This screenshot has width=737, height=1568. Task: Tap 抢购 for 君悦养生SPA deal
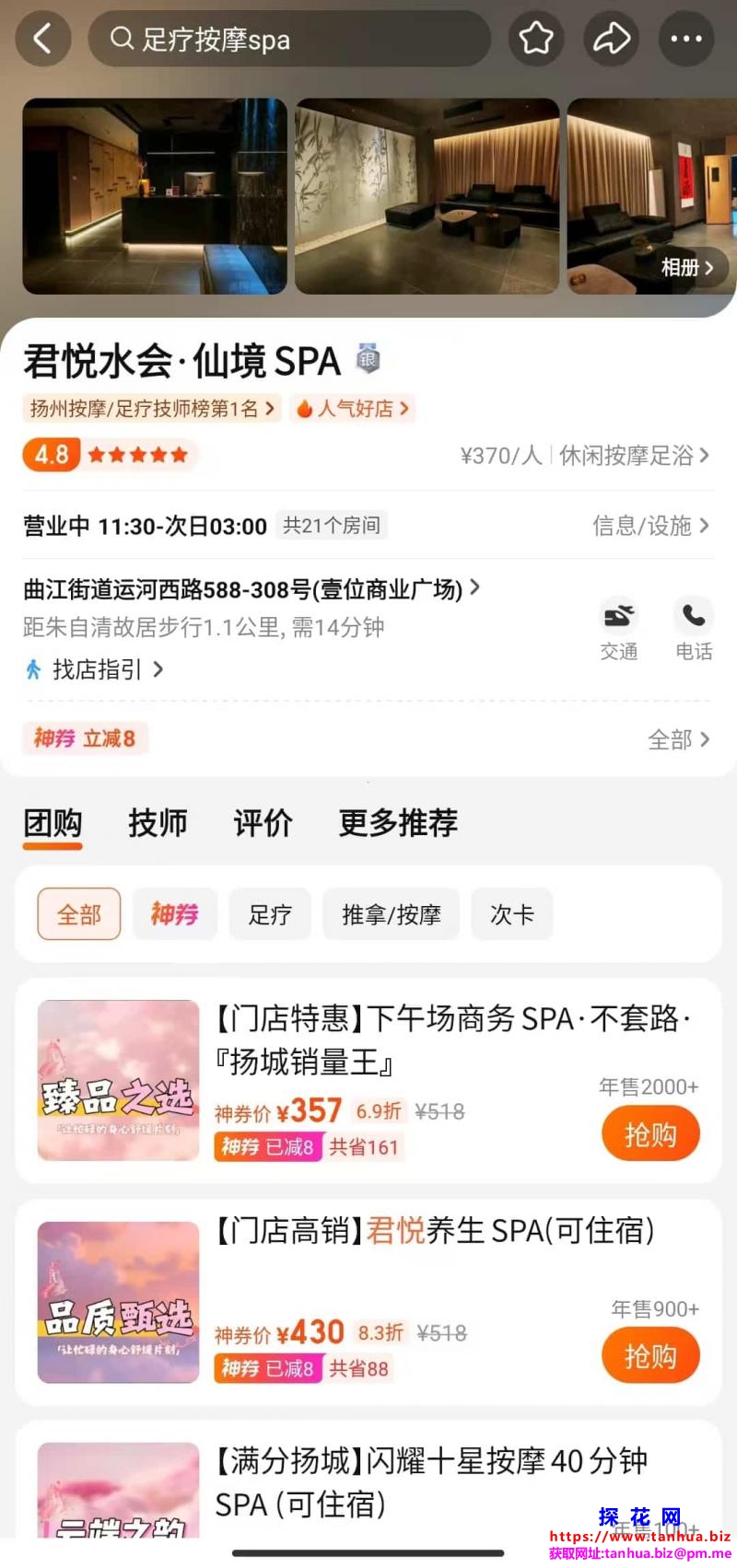click(650, 1356)
